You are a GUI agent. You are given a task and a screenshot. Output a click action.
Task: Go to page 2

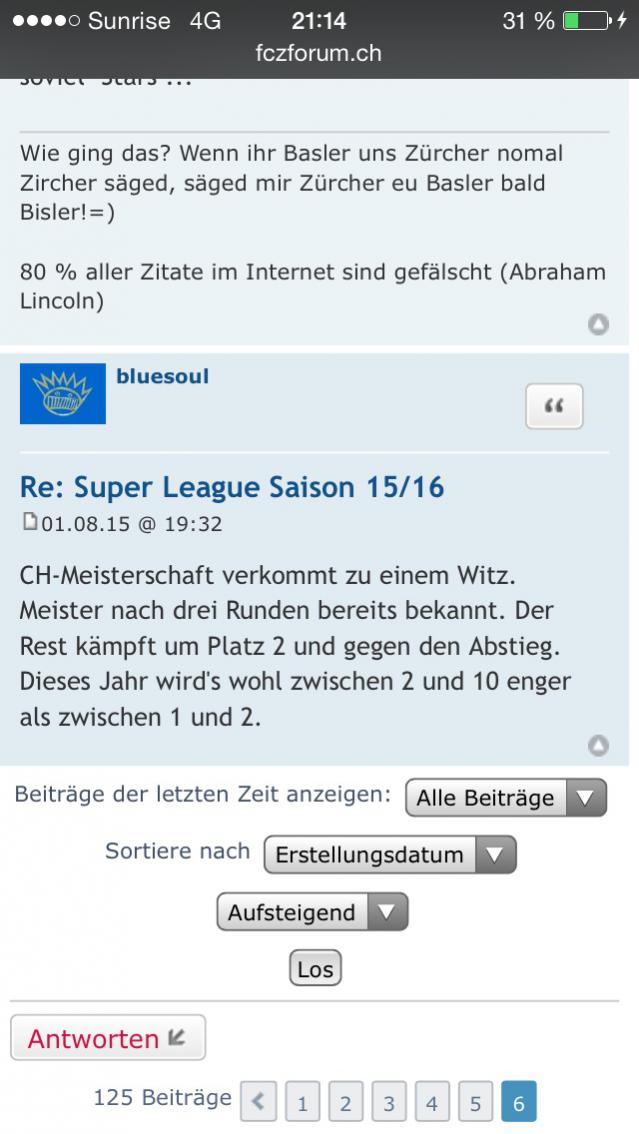pos(345,1103)
